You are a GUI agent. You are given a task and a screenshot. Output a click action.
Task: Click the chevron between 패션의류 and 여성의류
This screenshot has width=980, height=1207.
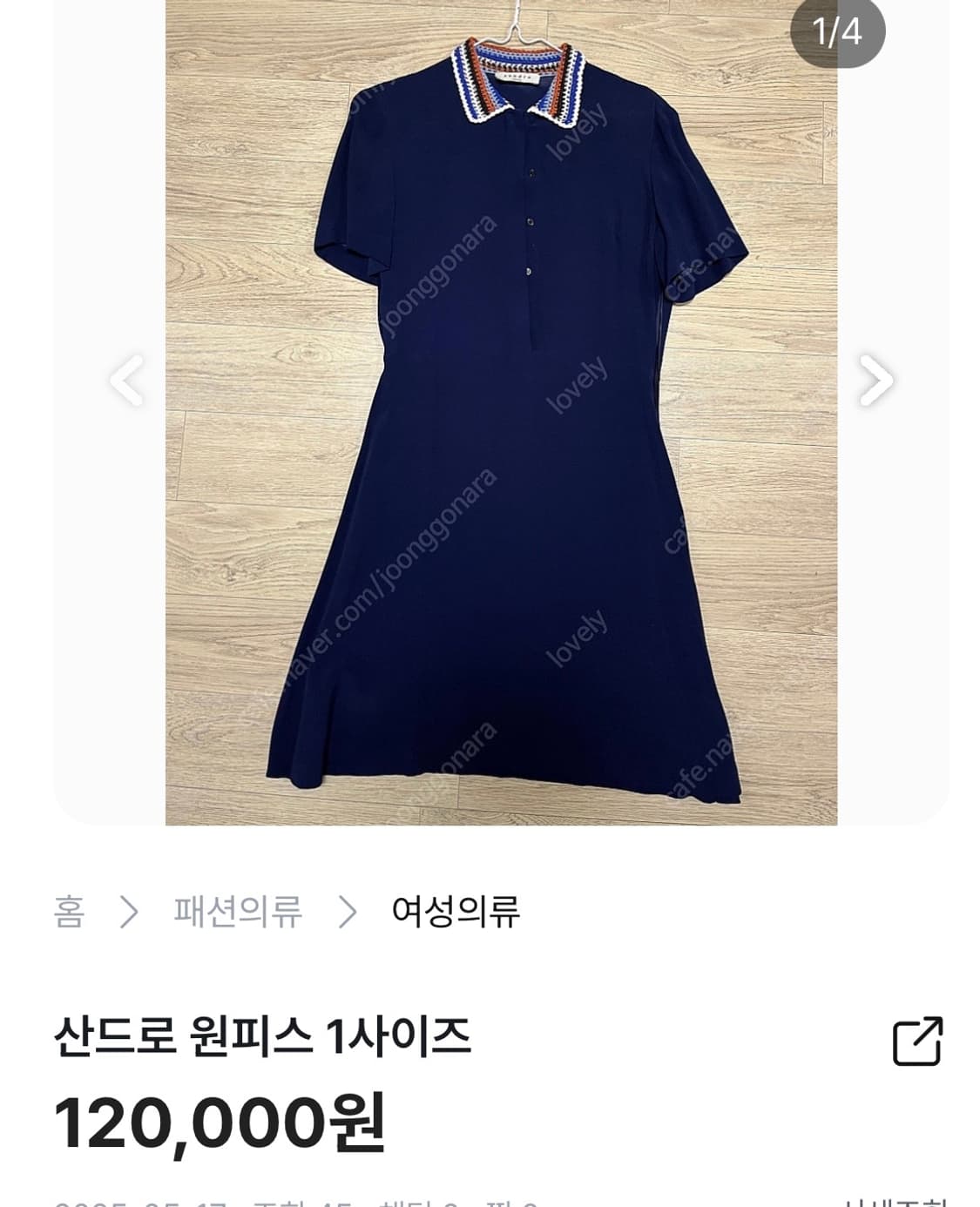click(347, 911)
